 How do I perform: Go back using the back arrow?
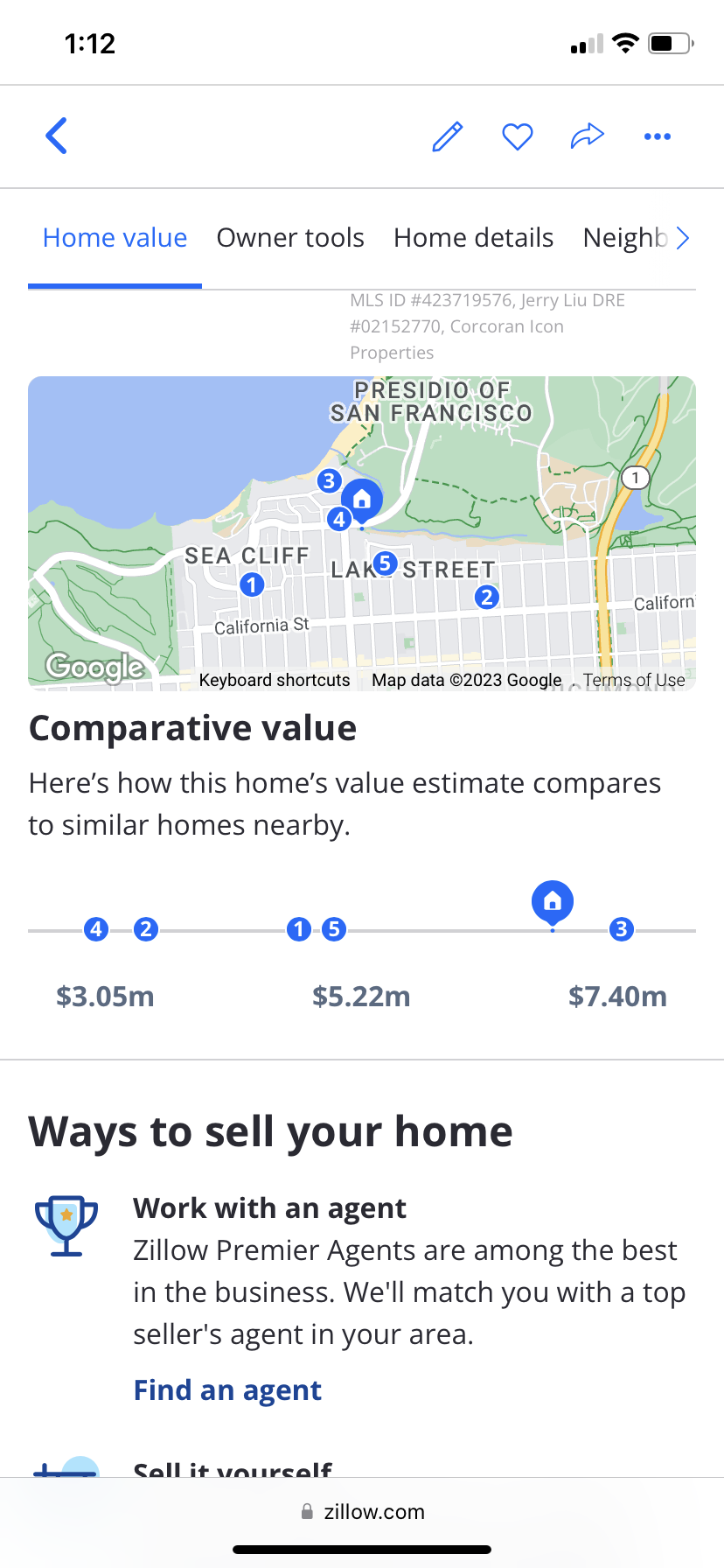click(56, 136)
